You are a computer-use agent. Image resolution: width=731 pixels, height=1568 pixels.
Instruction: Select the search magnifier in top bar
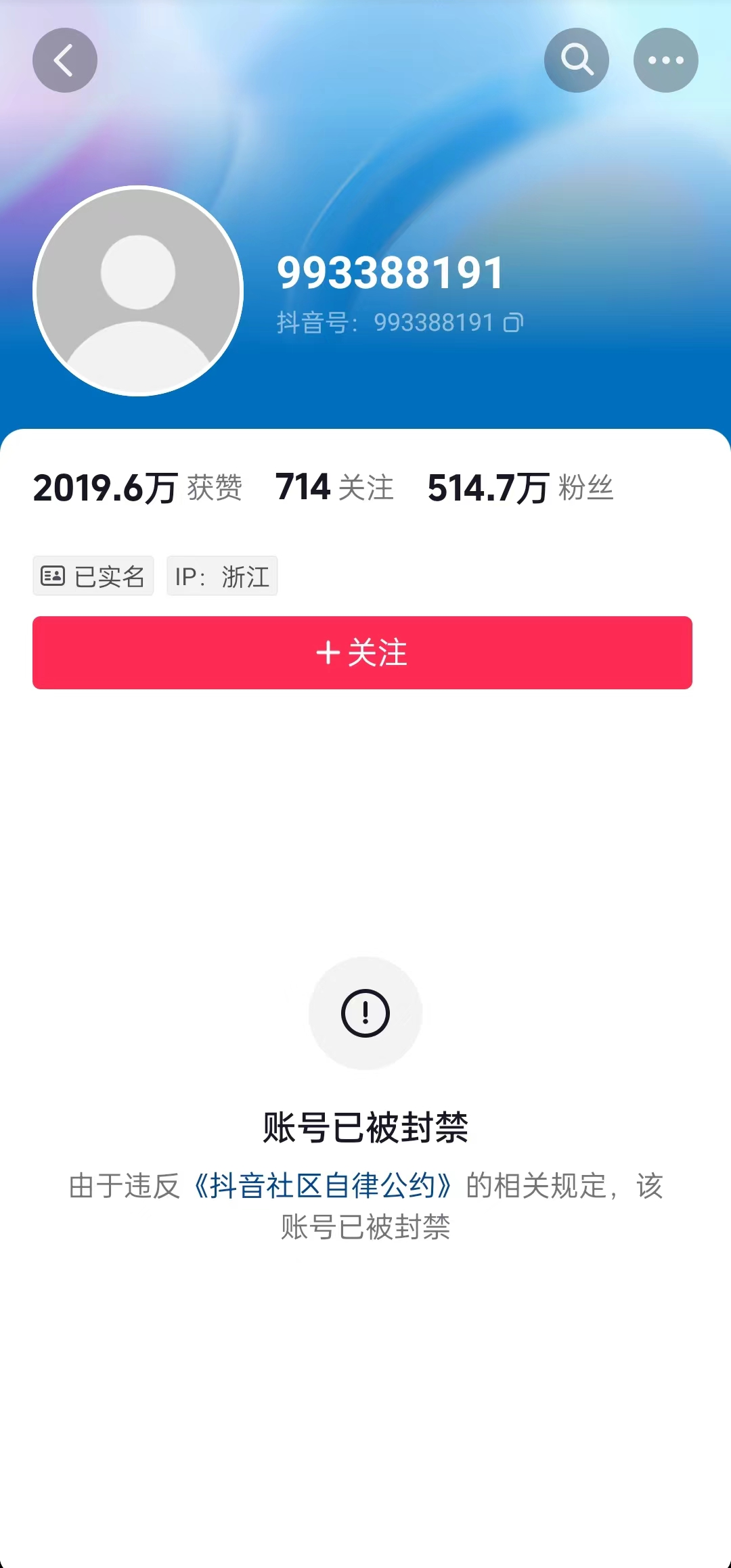pos(576,60)
